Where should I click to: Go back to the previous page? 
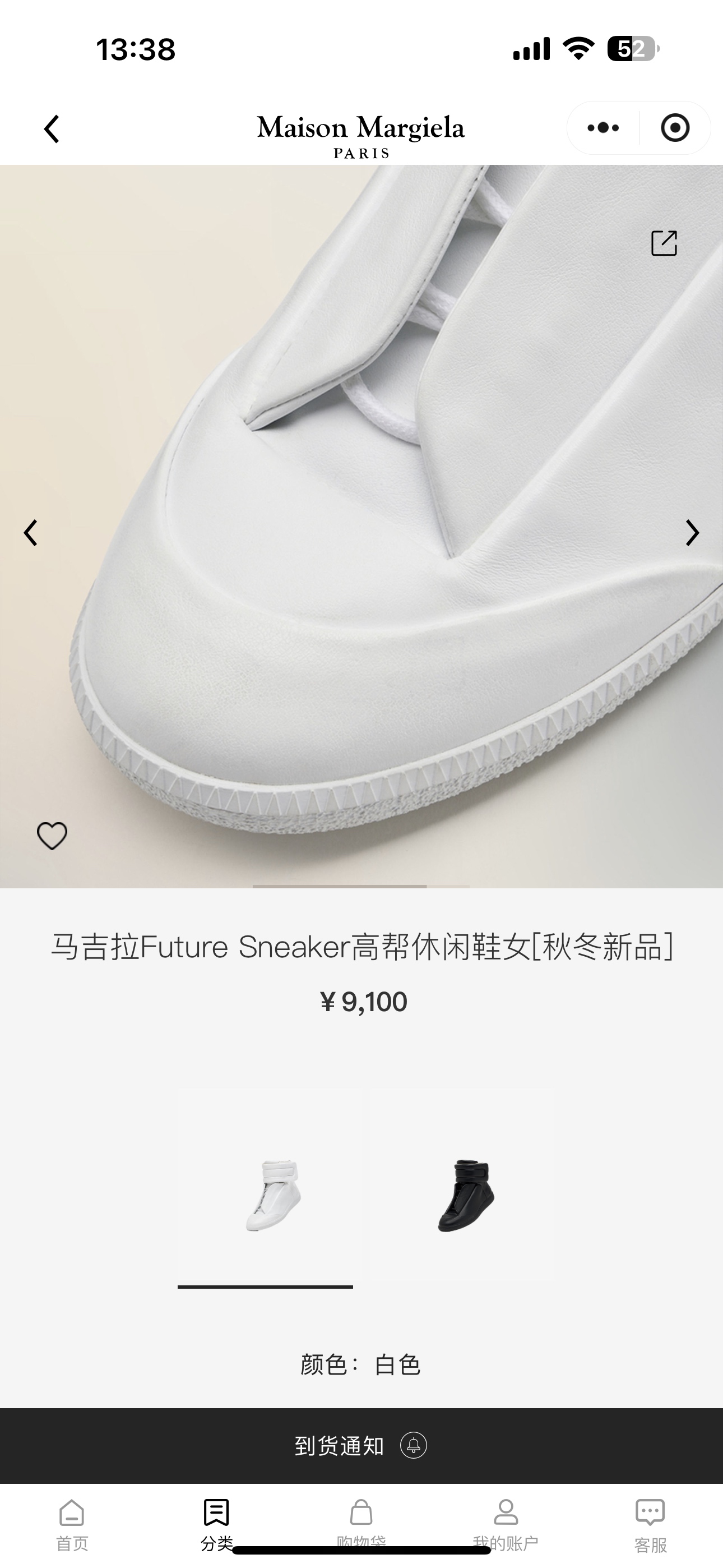pos(52,129)
